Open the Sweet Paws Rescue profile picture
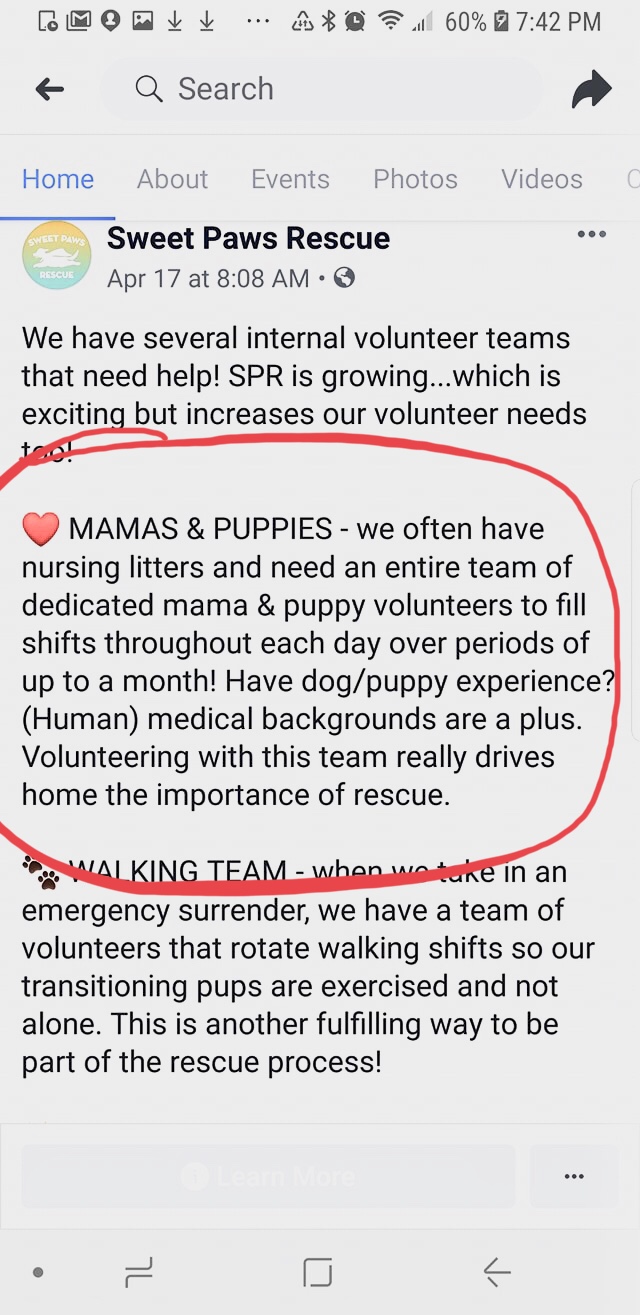Viewport: 640px width, 1315px height. [x=57, y=256]
